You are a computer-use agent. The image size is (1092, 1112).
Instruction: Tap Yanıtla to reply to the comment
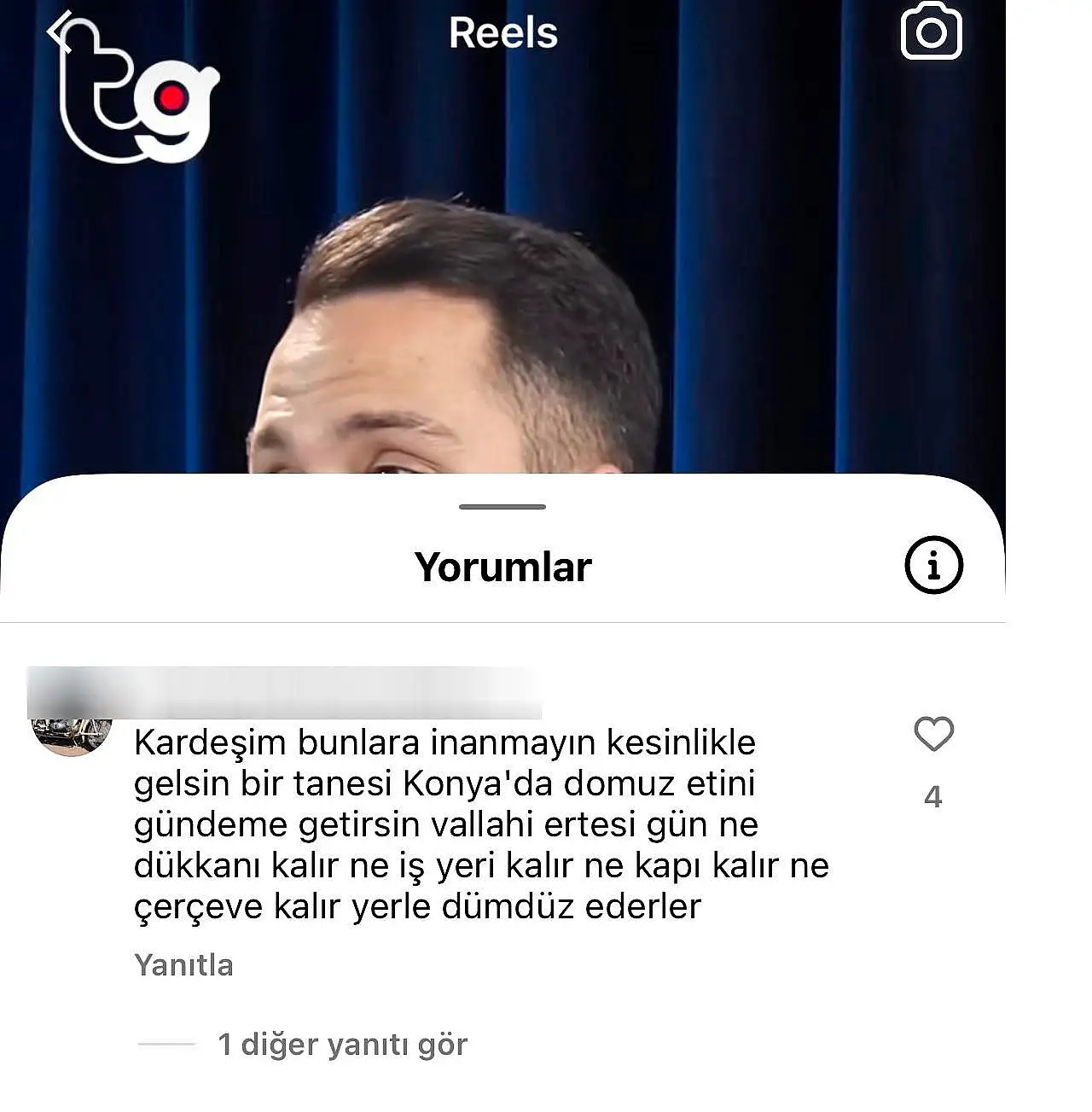(x=183, y=965)
